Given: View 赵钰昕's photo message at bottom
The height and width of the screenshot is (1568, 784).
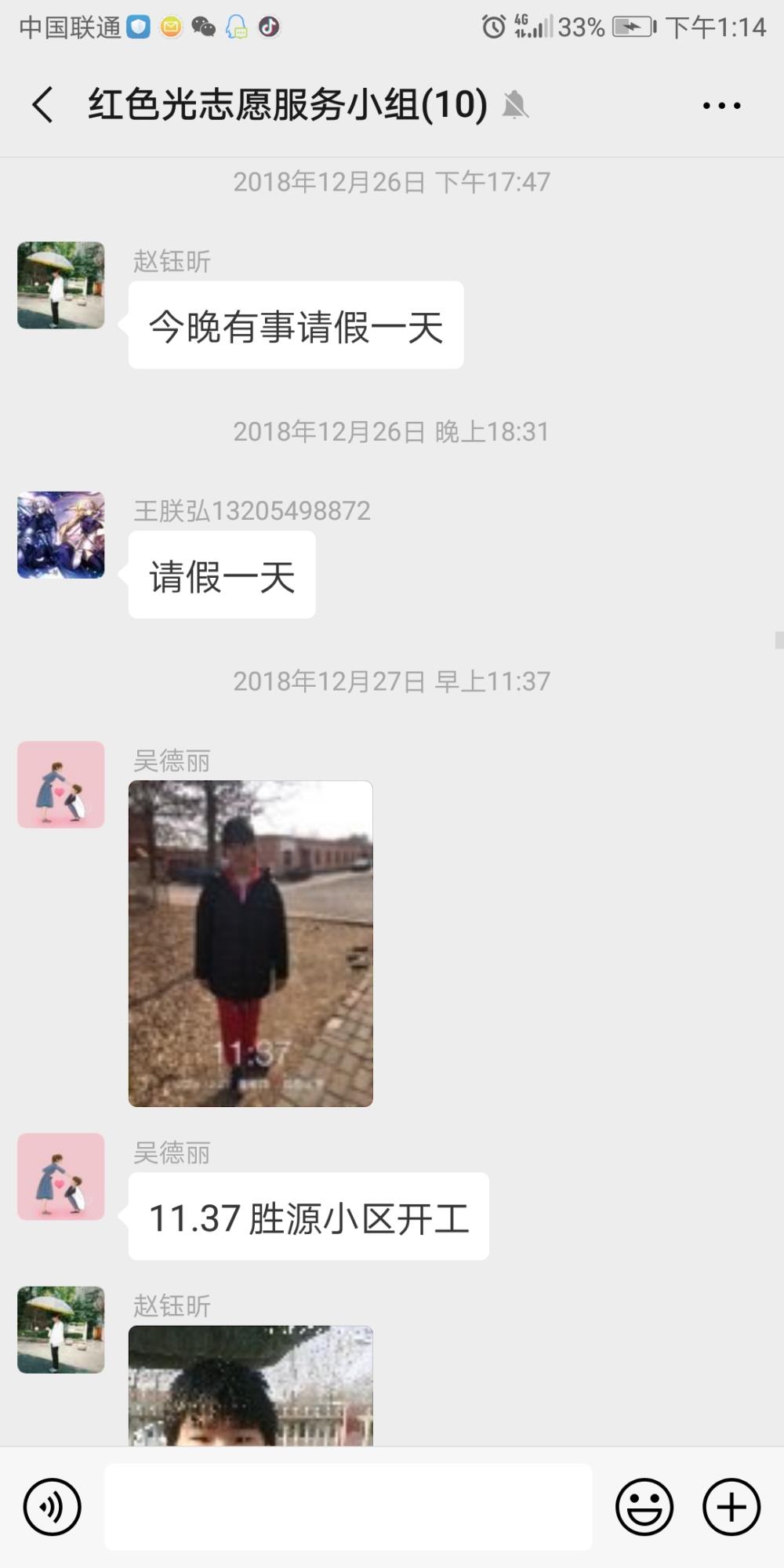Looking at the screenshot, I should (x=251, y=1385).
